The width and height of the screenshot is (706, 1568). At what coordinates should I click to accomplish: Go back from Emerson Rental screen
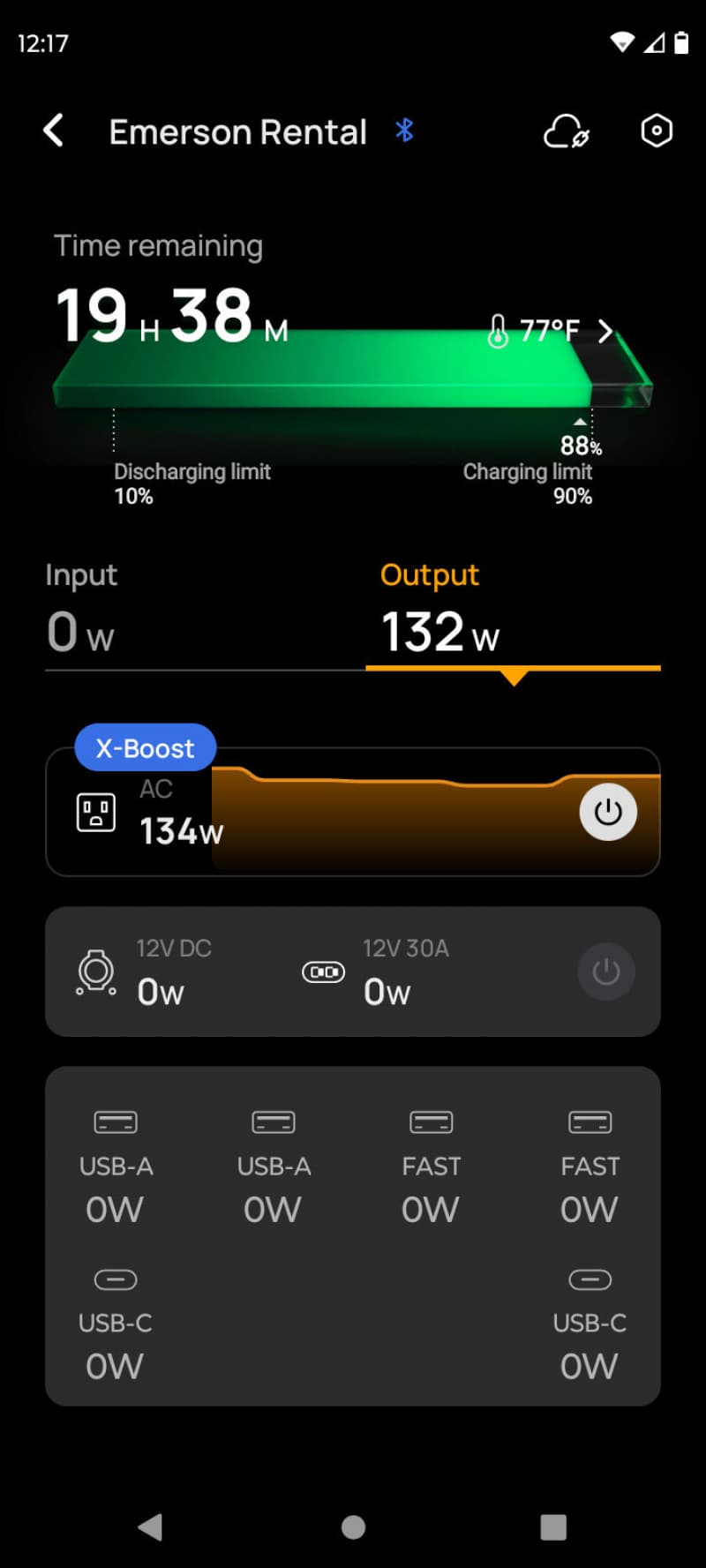click(x=54, y=131)
